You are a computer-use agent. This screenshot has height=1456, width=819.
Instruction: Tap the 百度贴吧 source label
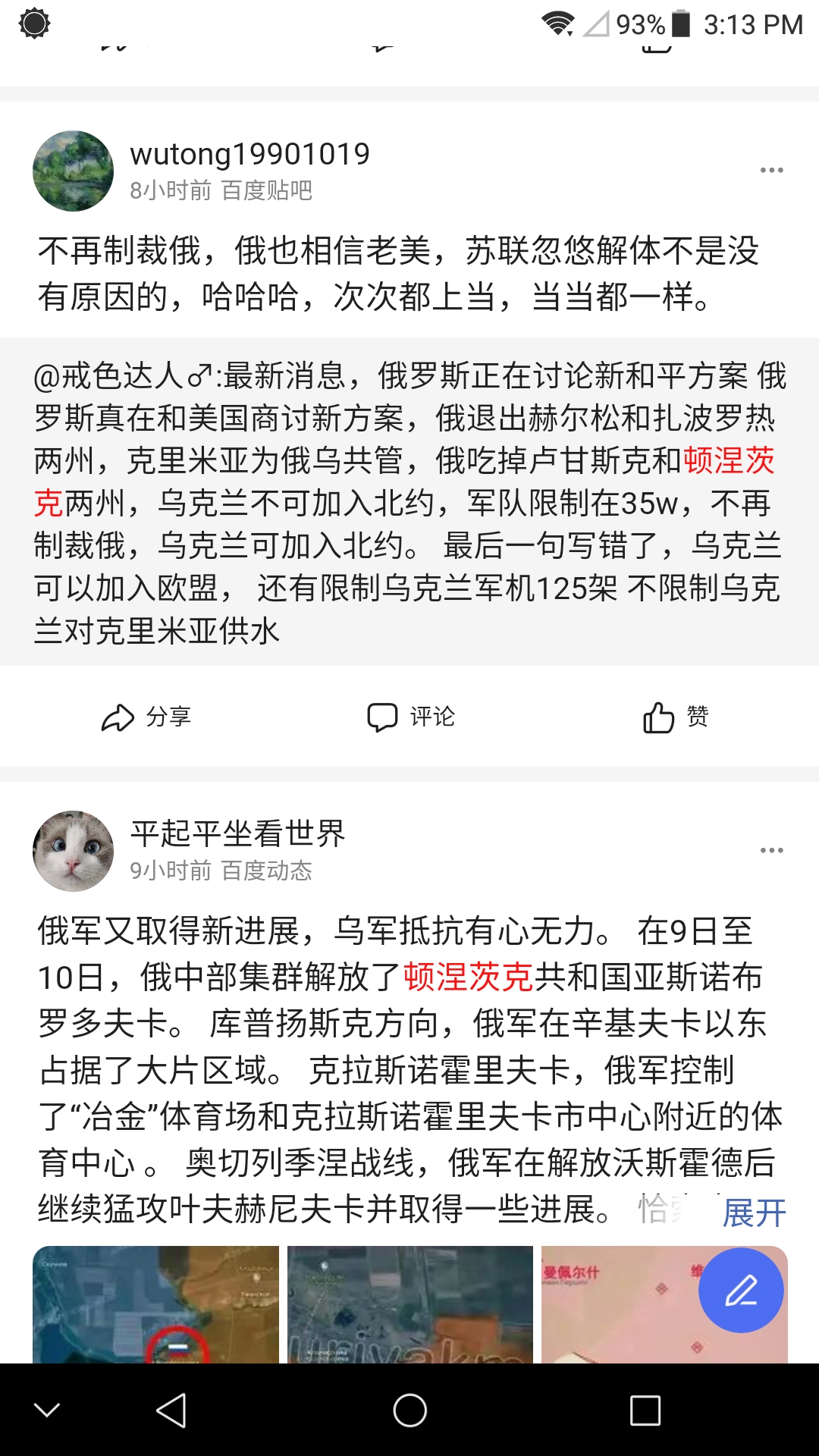click(x=269, y=191)
